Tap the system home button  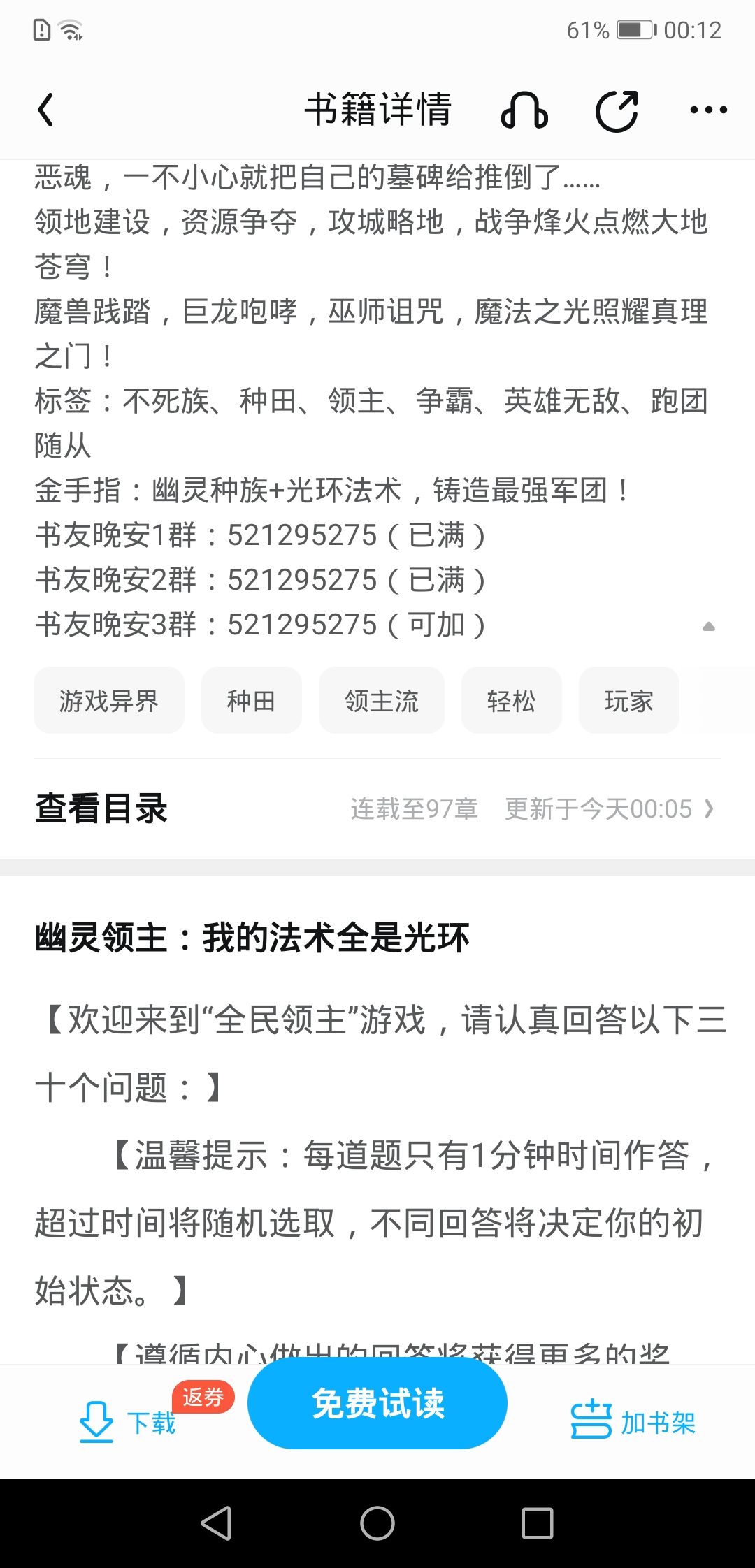click(x=377, y=1523)
